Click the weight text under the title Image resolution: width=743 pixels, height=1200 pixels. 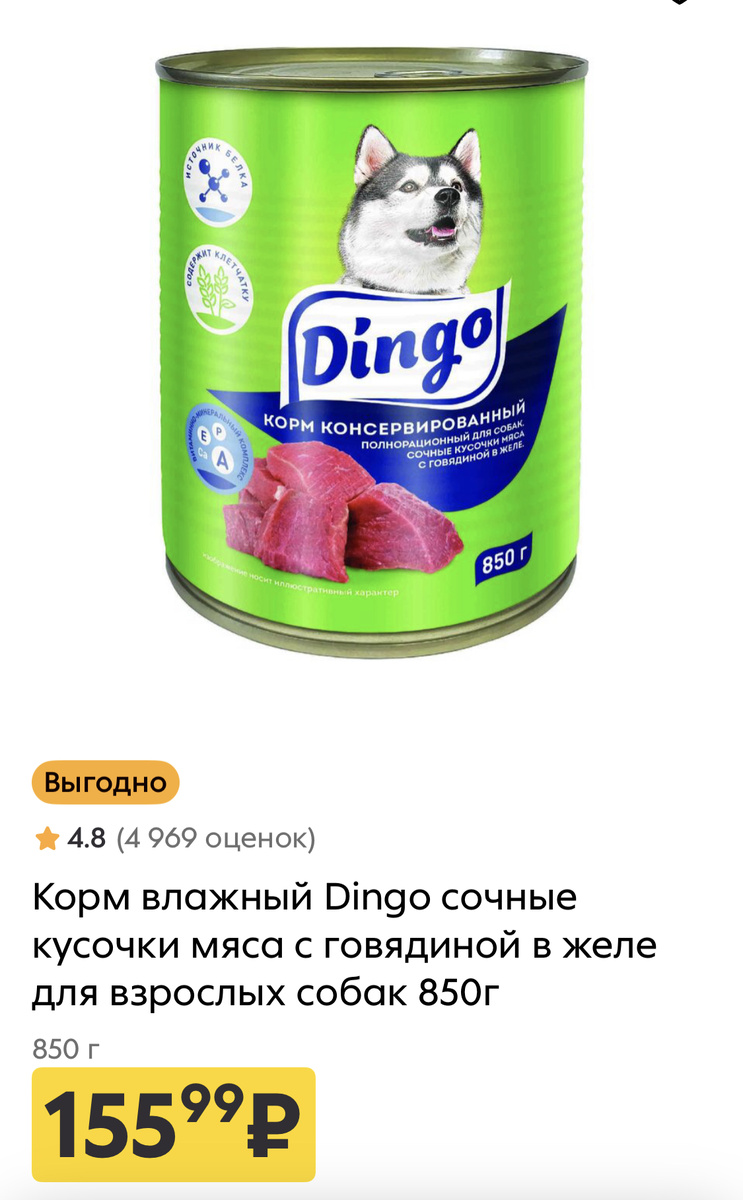(55, 1046)
